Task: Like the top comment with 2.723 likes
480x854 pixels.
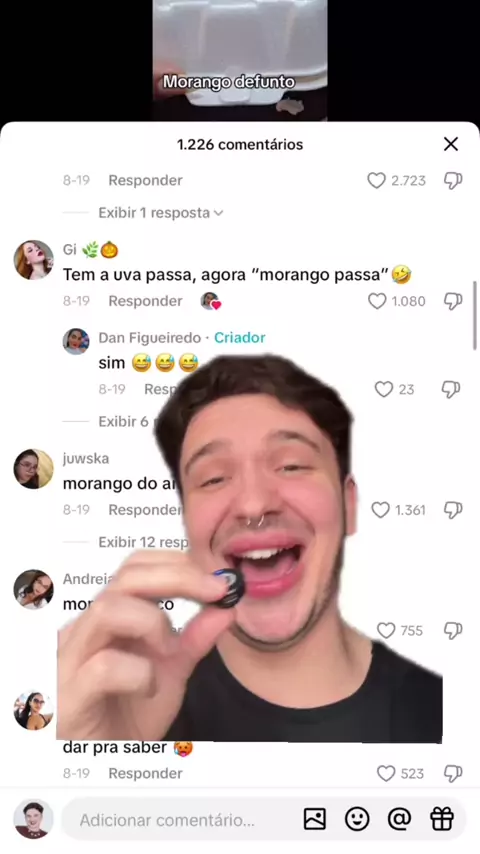Action: pyautogui.click(x=376, y=180)
